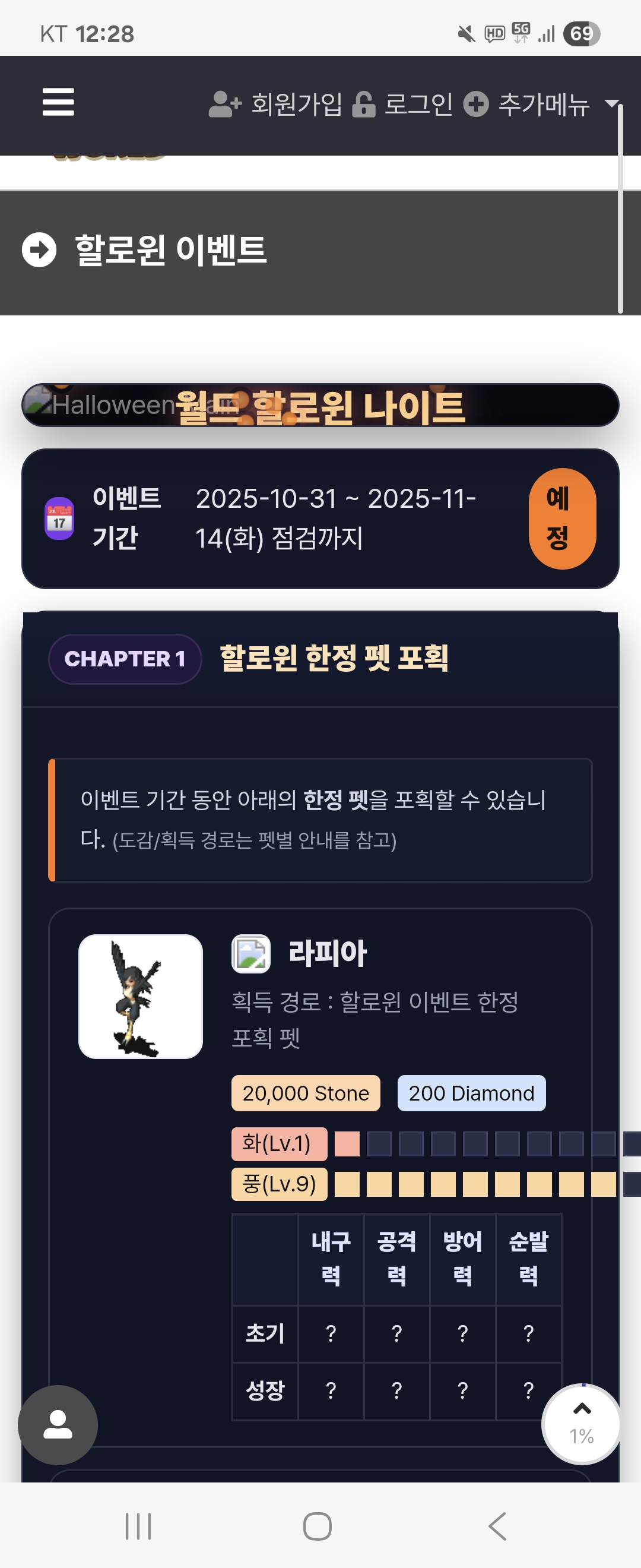
Task: Tap the round user profile button
Action: (x=58, y=1425)
